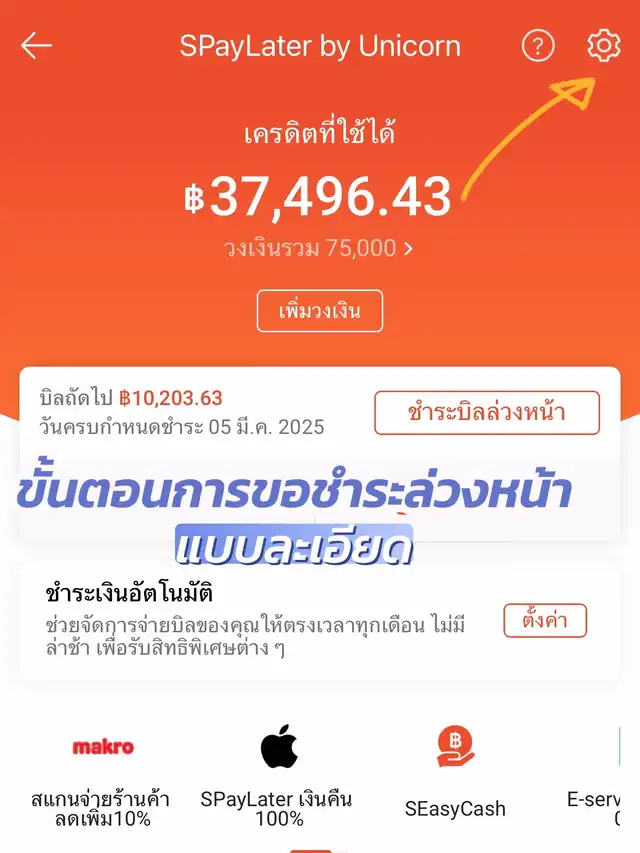Tap ชำระบิลล่วงหน้า to pay the bill early
Image resolution: width=640 pixels, height=853 pixels.
tap(487, 413)
